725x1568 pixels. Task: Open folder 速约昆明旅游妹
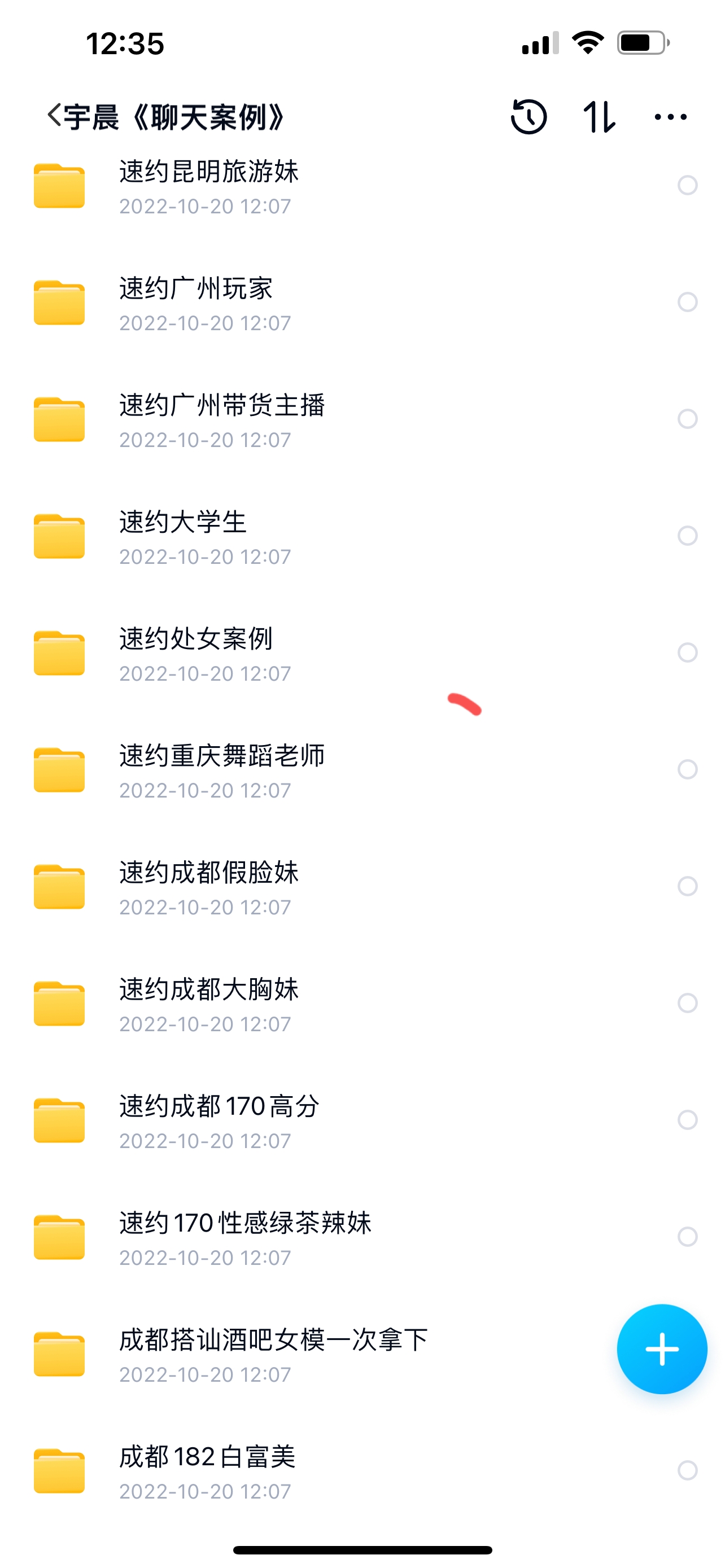click(208, 186)
